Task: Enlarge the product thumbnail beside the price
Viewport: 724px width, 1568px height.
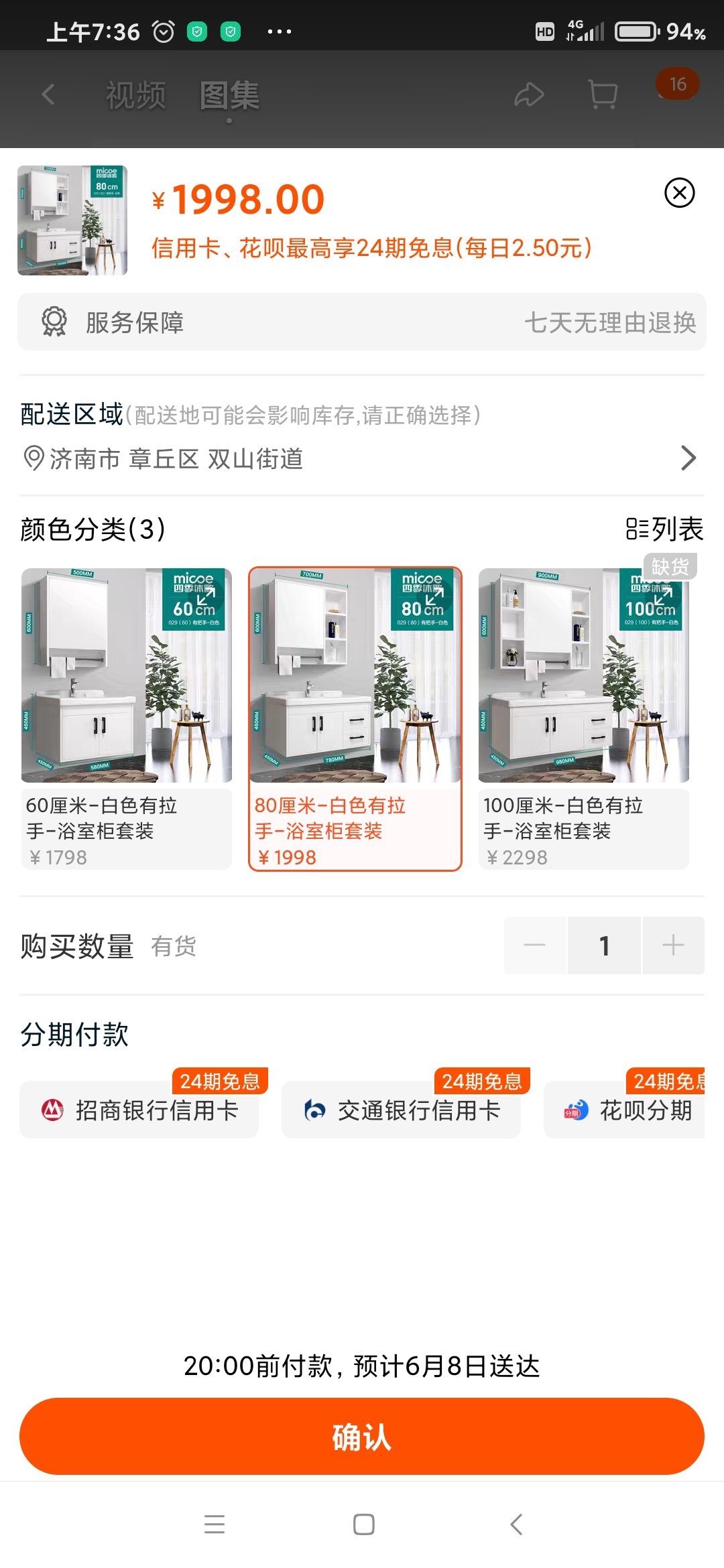Action: point(72,220)
